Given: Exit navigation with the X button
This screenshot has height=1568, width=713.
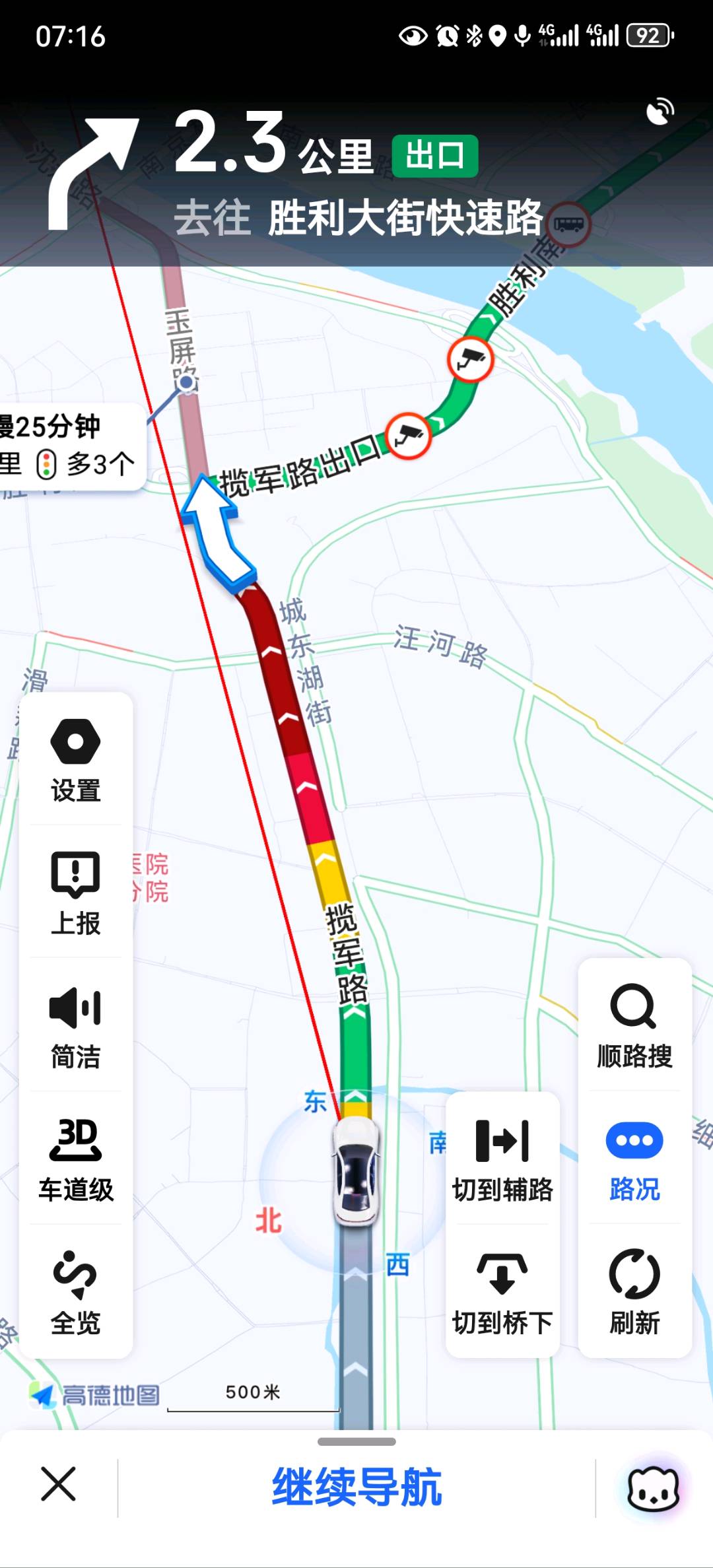Looking at the screenshot, I should pyautogui.click(x=58, y=1484).
